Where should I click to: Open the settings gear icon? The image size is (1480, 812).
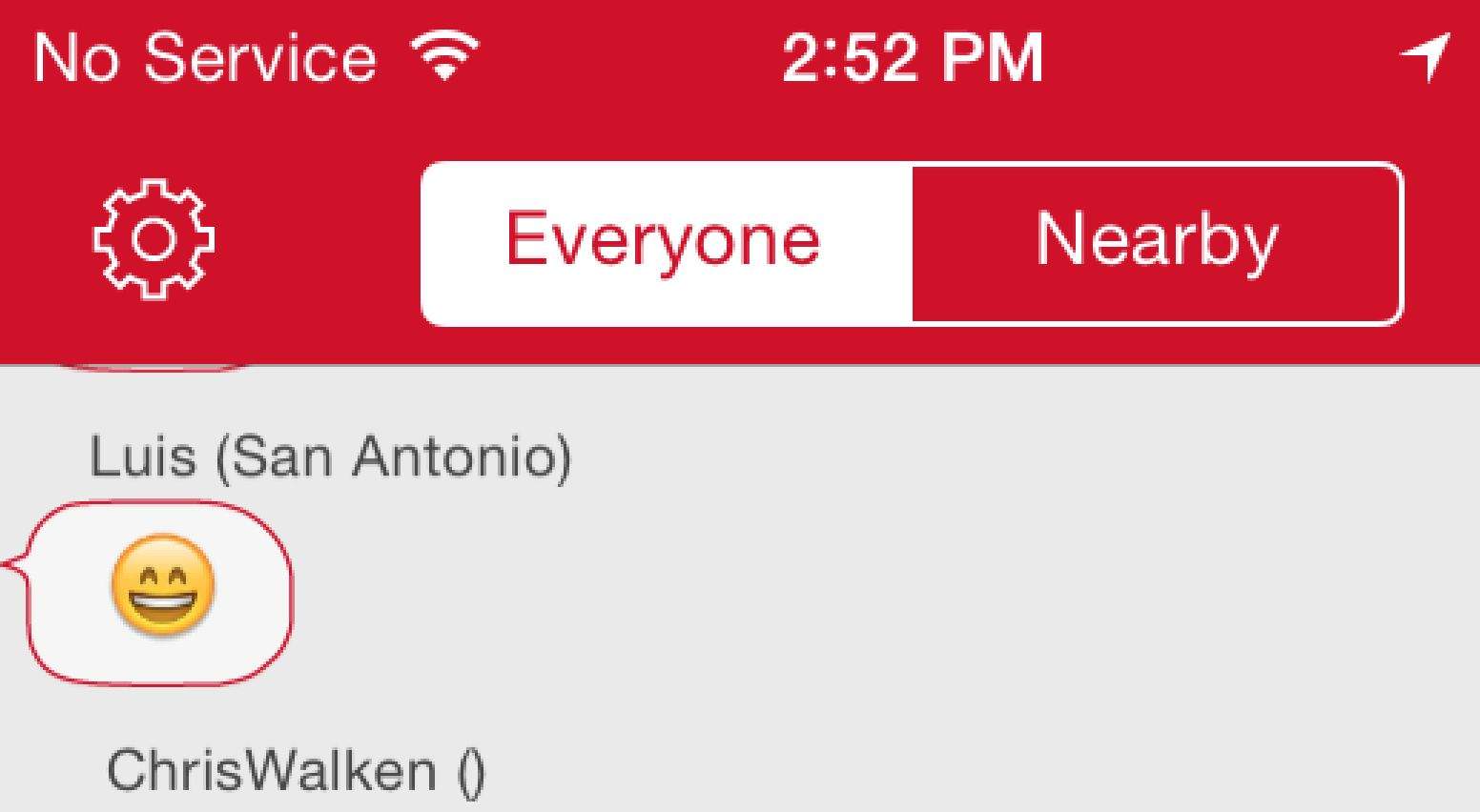tap(153, 239)
